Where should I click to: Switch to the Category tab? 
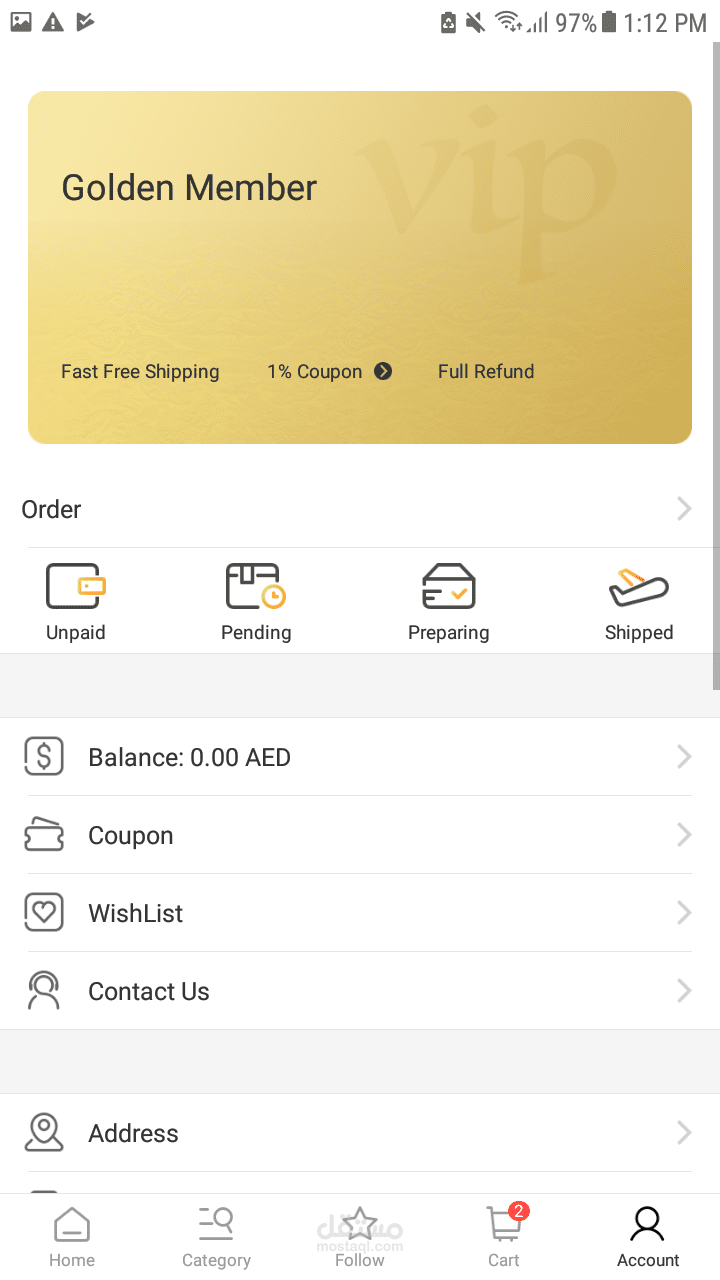pos(216,1237)
